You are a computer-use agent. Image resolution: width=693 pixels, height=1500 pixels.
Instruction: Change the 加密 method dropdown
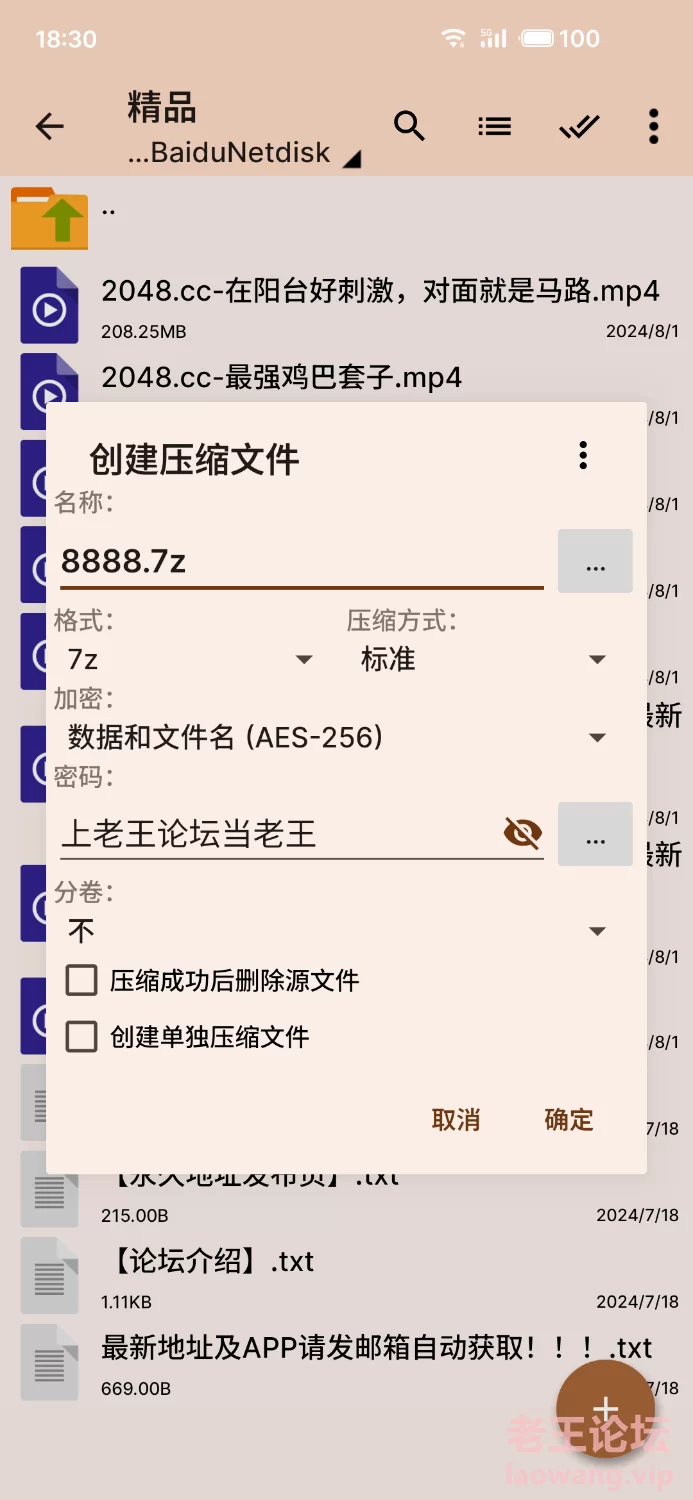click(x=337, y=738)
